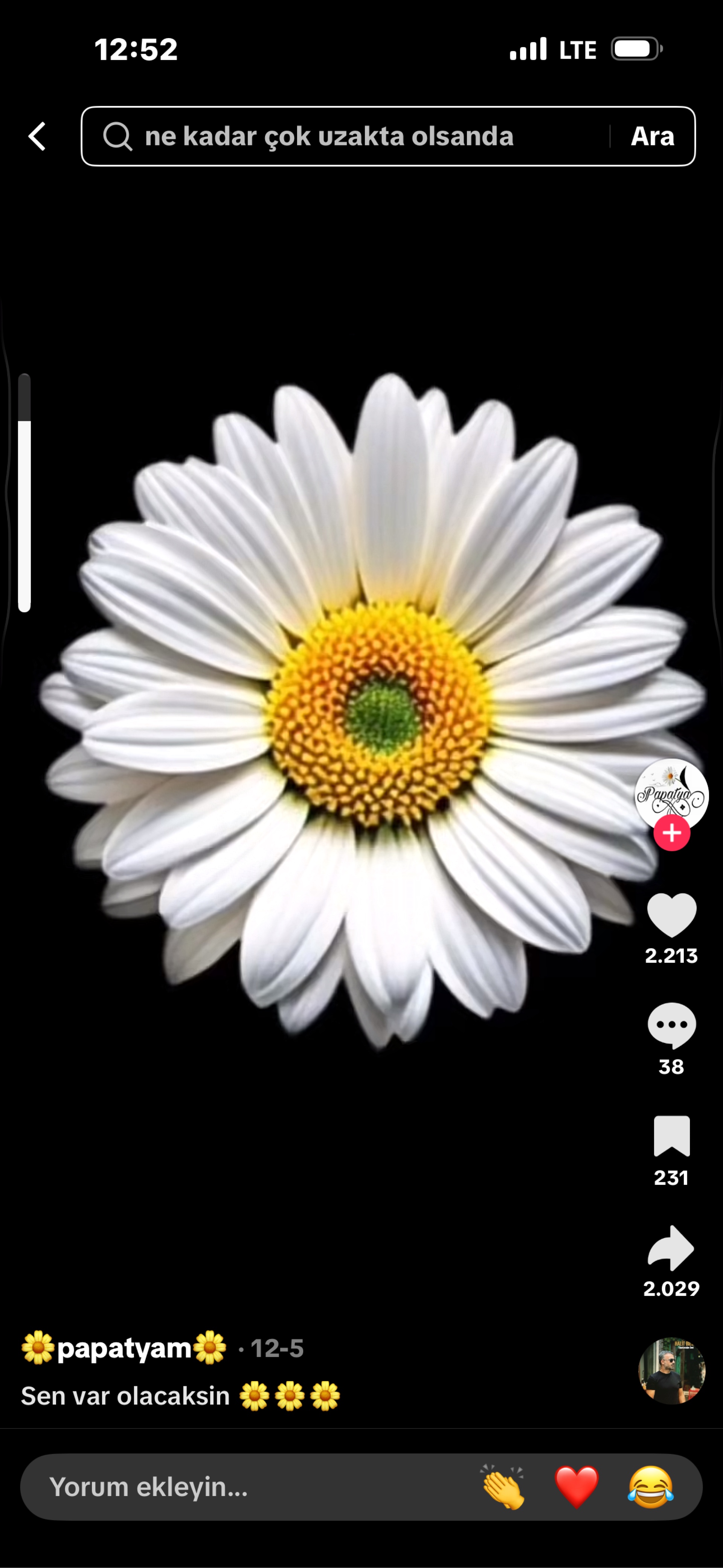Open the papatyam username link

coord(124,1348)
